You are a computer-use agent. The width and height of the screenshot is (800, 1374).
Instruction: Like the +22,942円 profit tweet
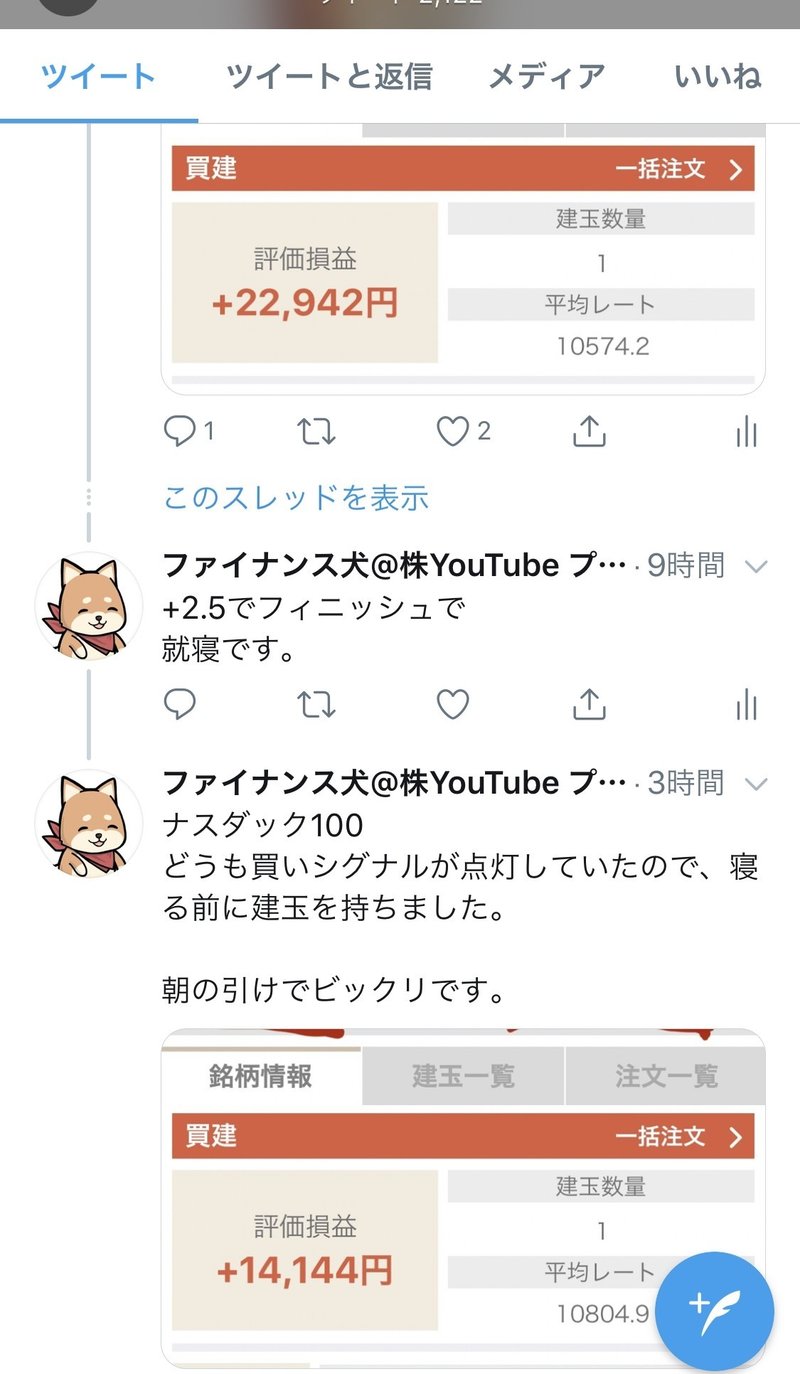[453, 431]
